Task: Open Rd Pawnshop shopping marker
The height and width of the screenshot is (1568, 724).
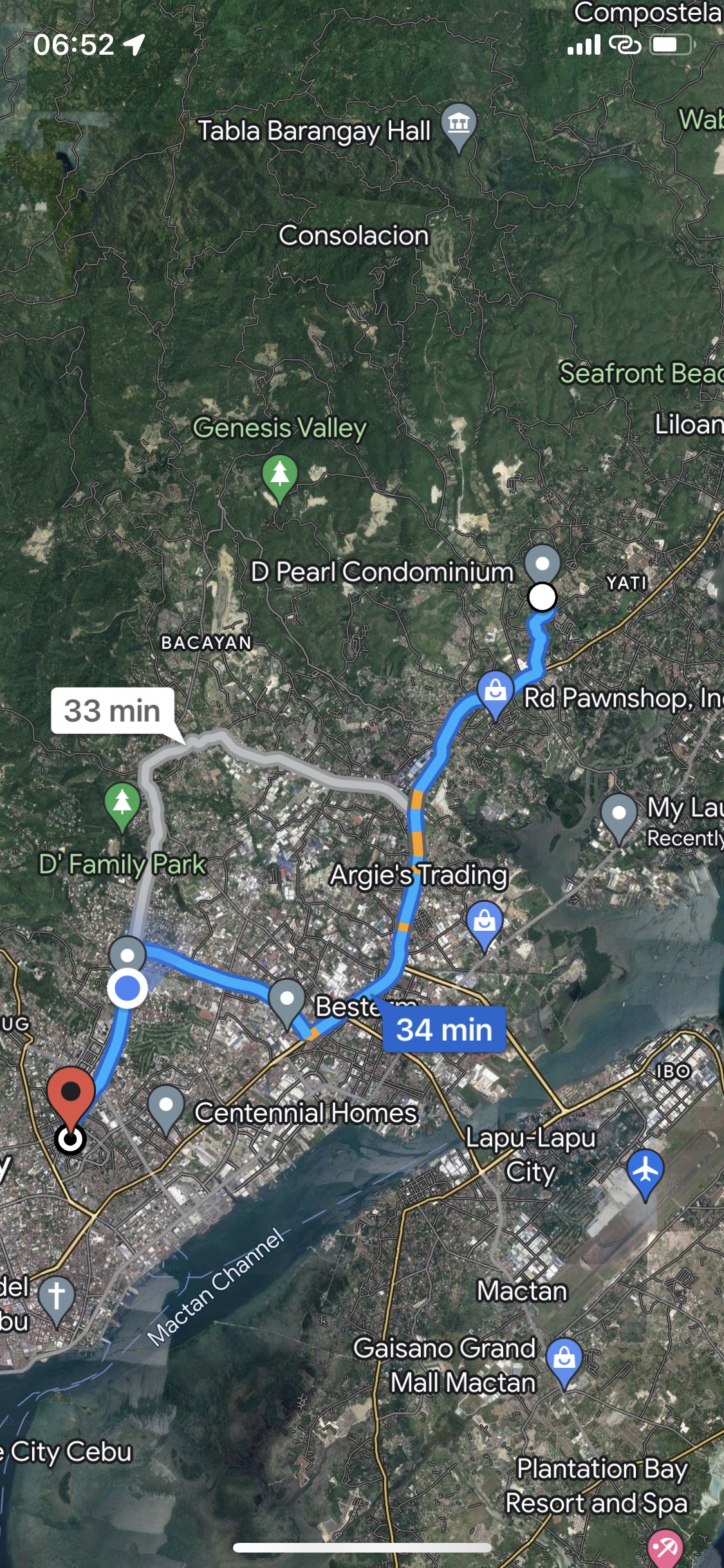Action: pyautogui.click(x=495, y=691)
